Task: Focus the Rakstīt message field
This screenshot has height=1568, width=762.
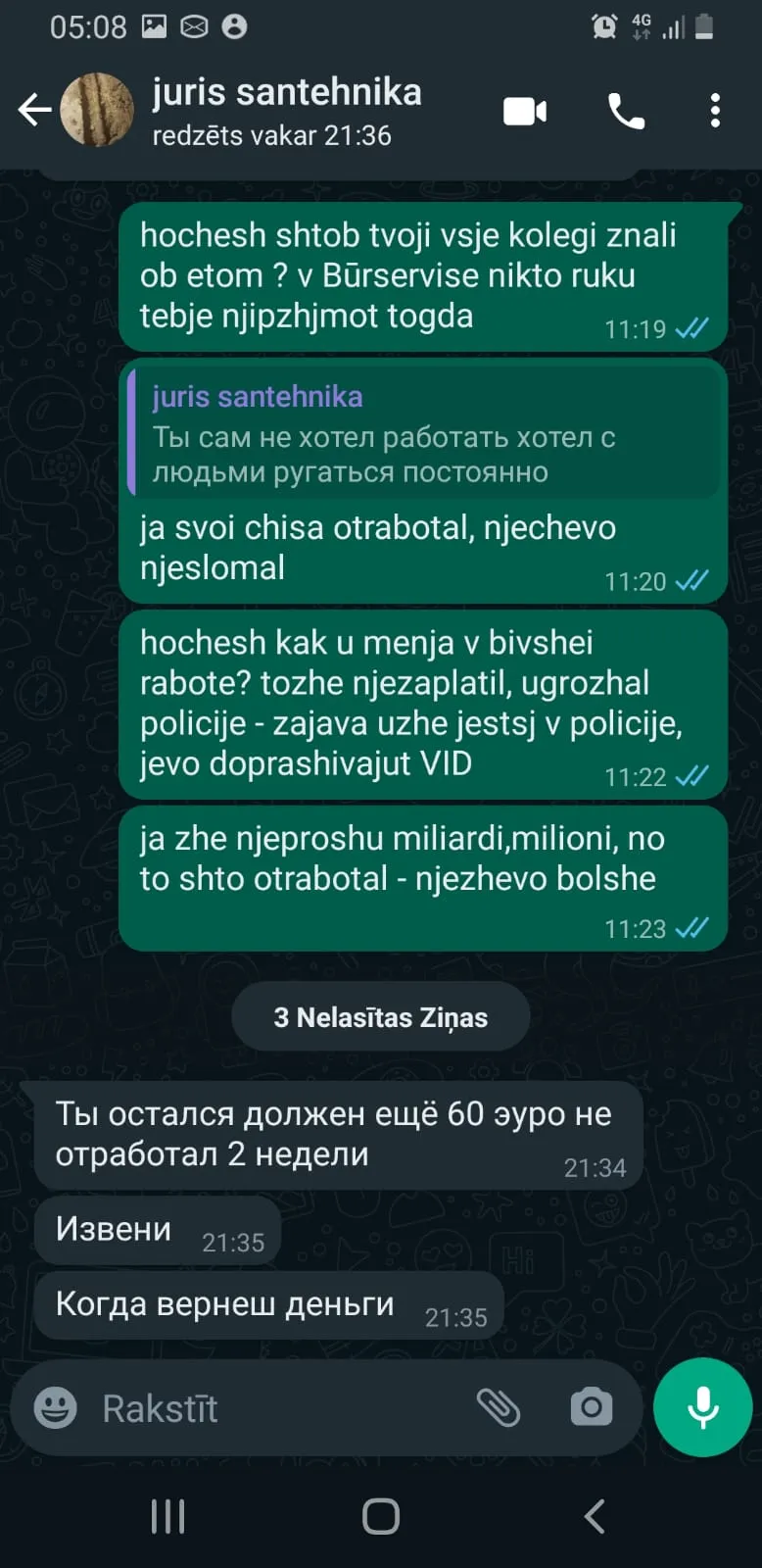Action: point(279,1408)
